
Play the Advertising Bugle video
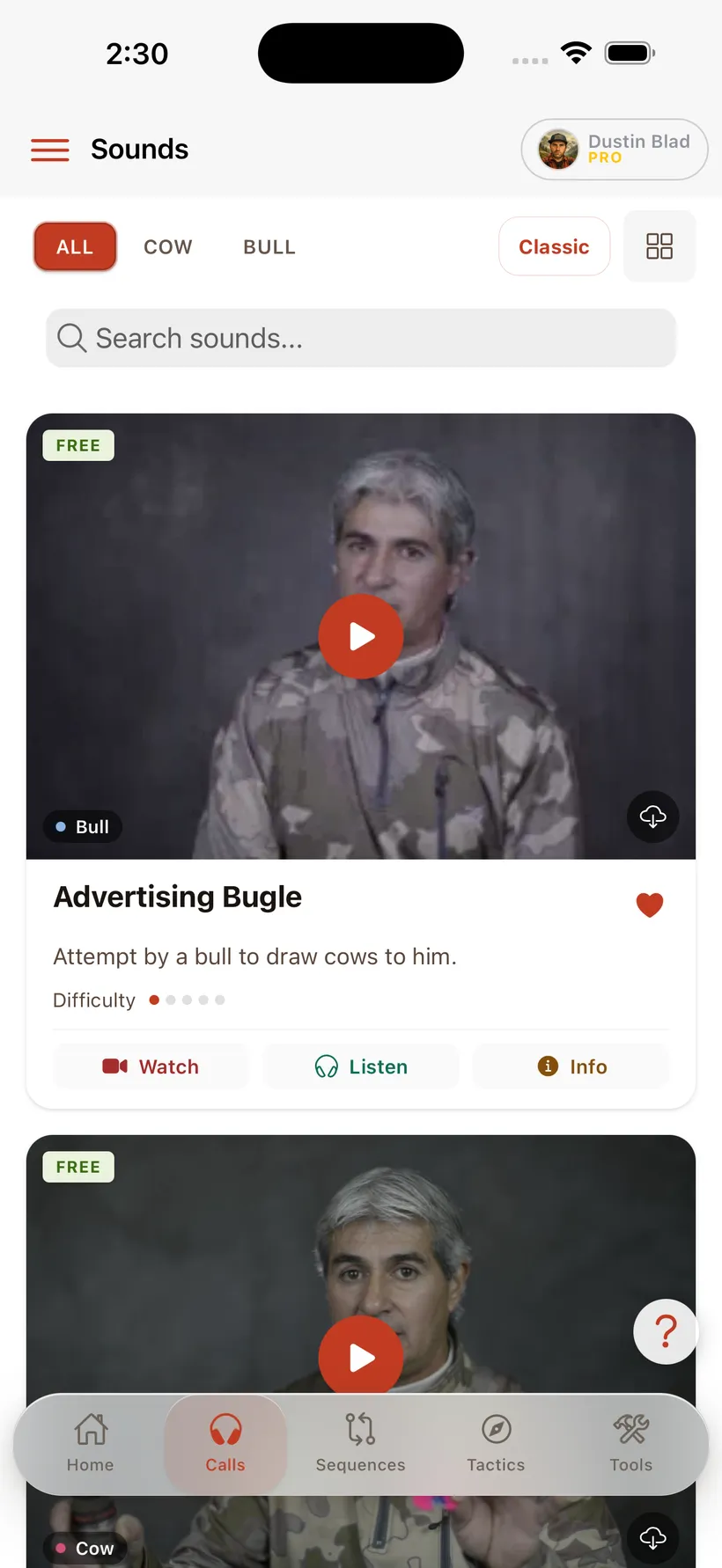tap(361, 636)
